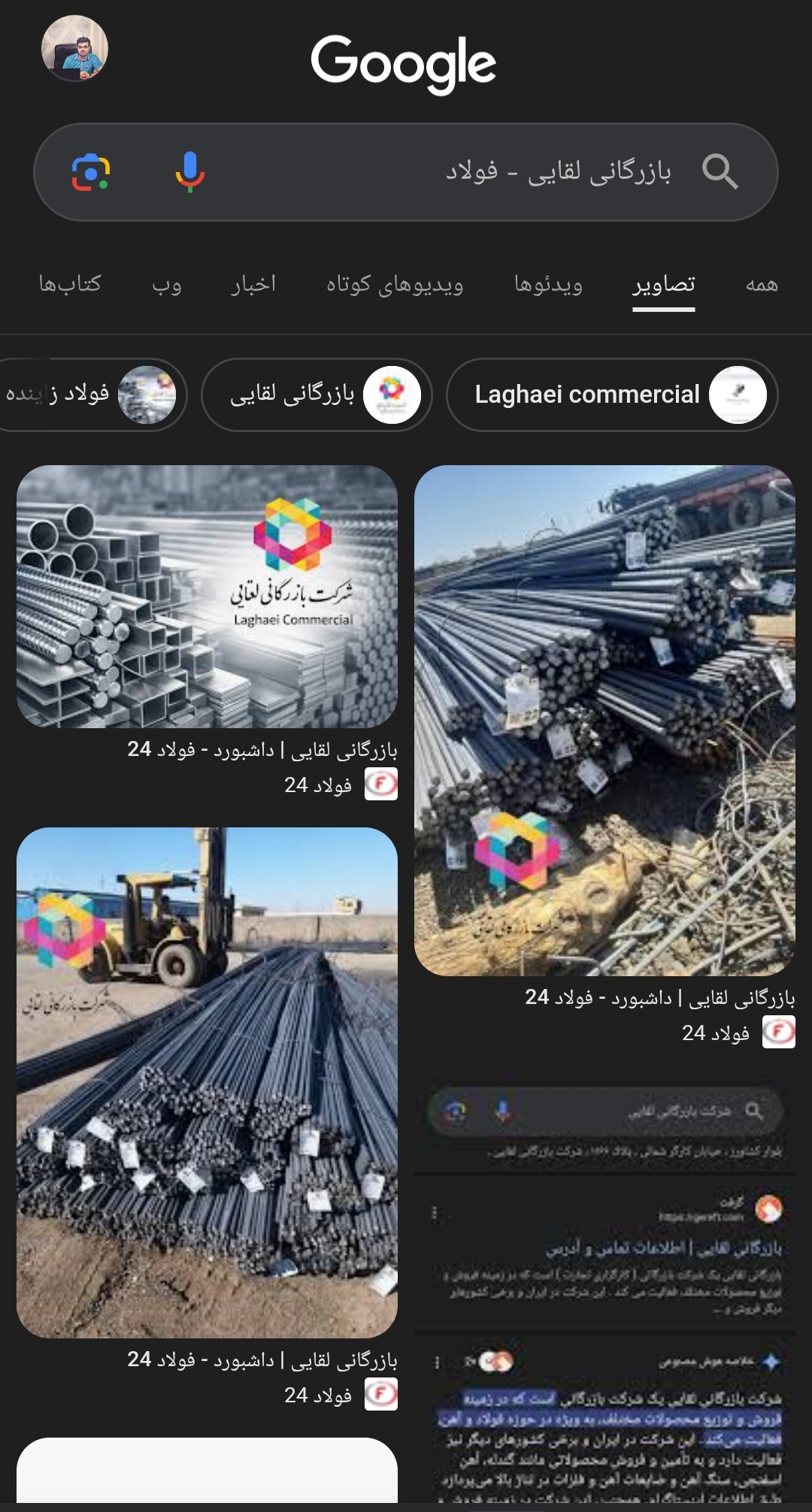Open the Google account profile picture
Screen dimensions: 812x1512
74,49
